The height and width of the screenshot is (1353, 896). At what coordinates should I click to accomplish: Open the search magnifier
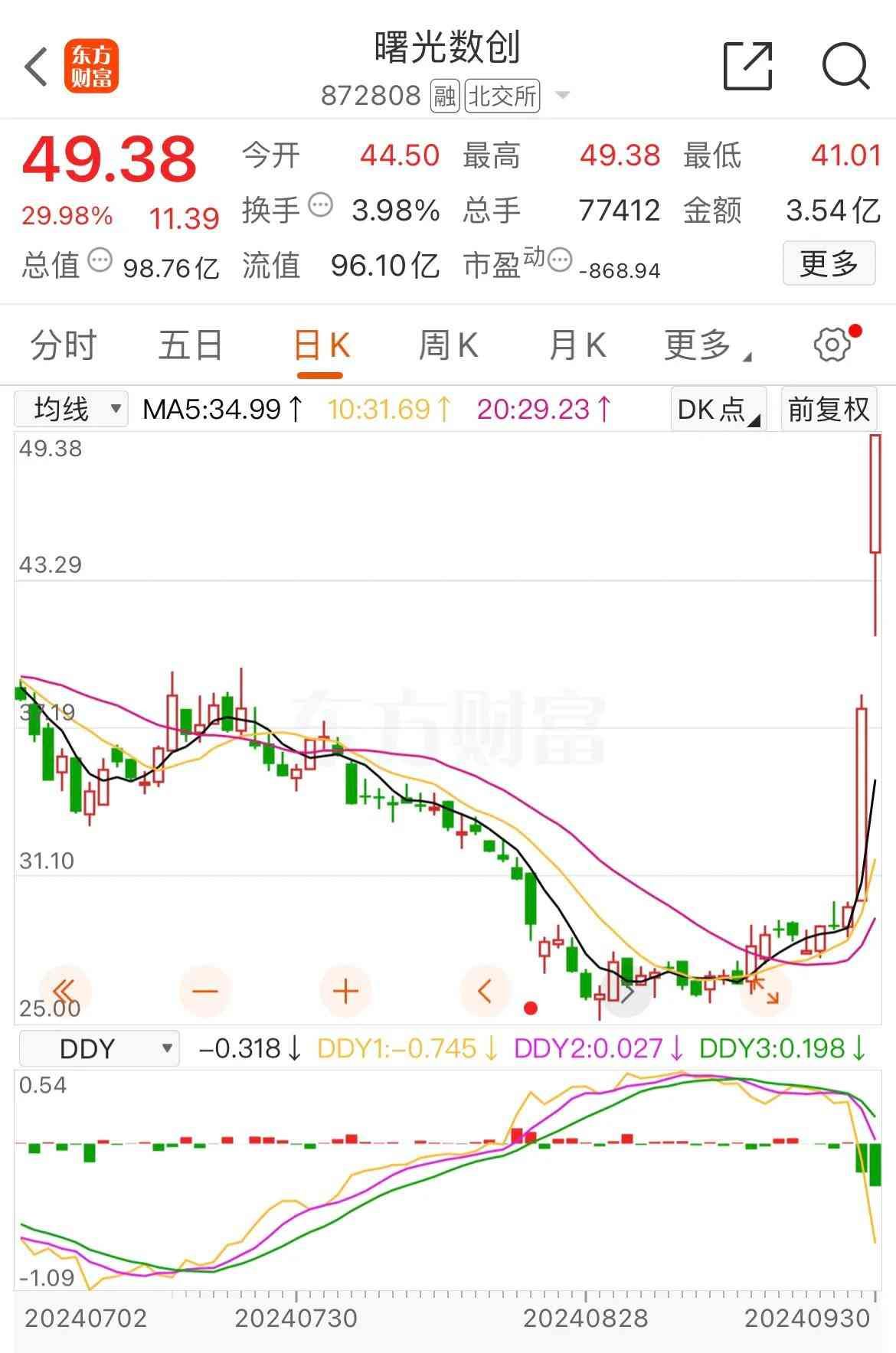[x=845, y=67]
